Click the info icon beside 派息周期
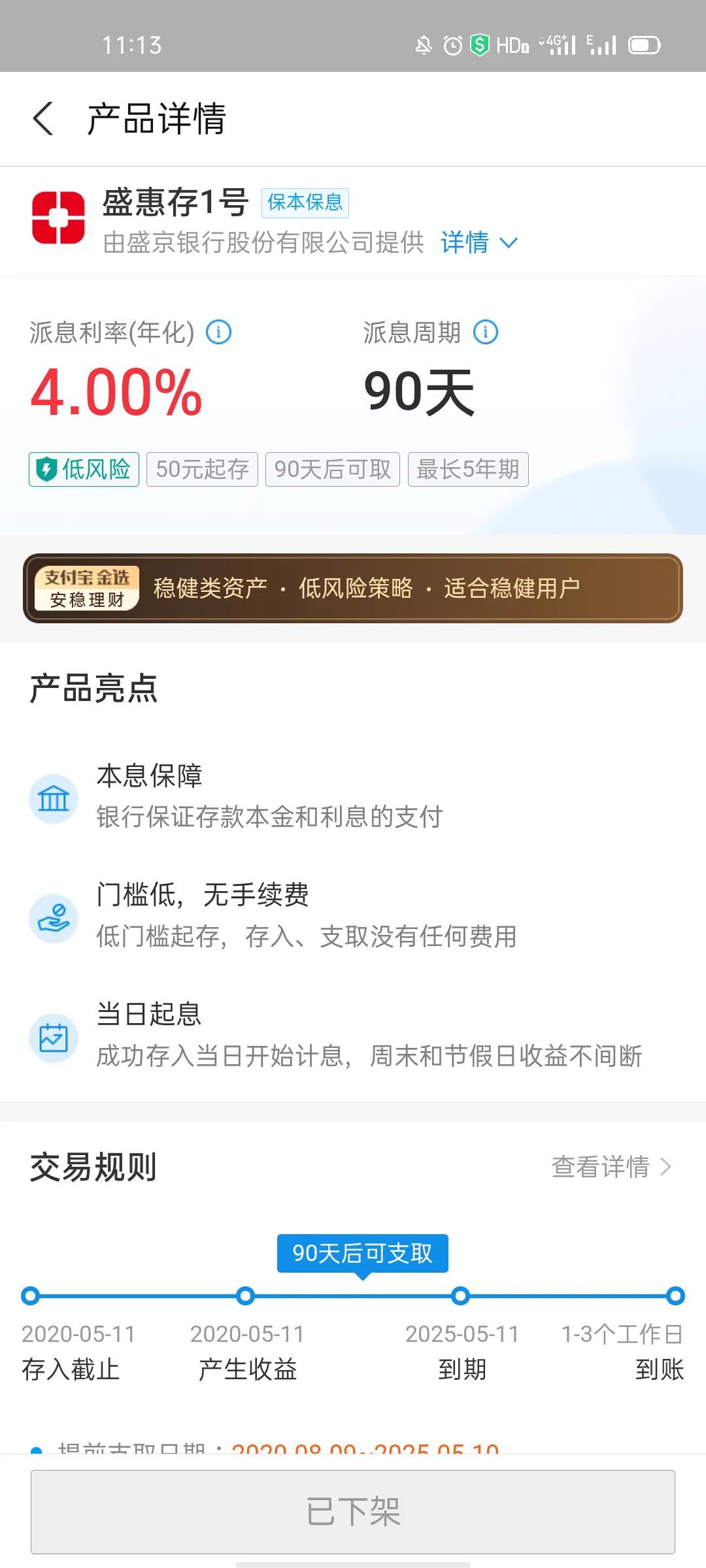The width and height of the screenshot is (706, 1568). click(x=486, y=332)
